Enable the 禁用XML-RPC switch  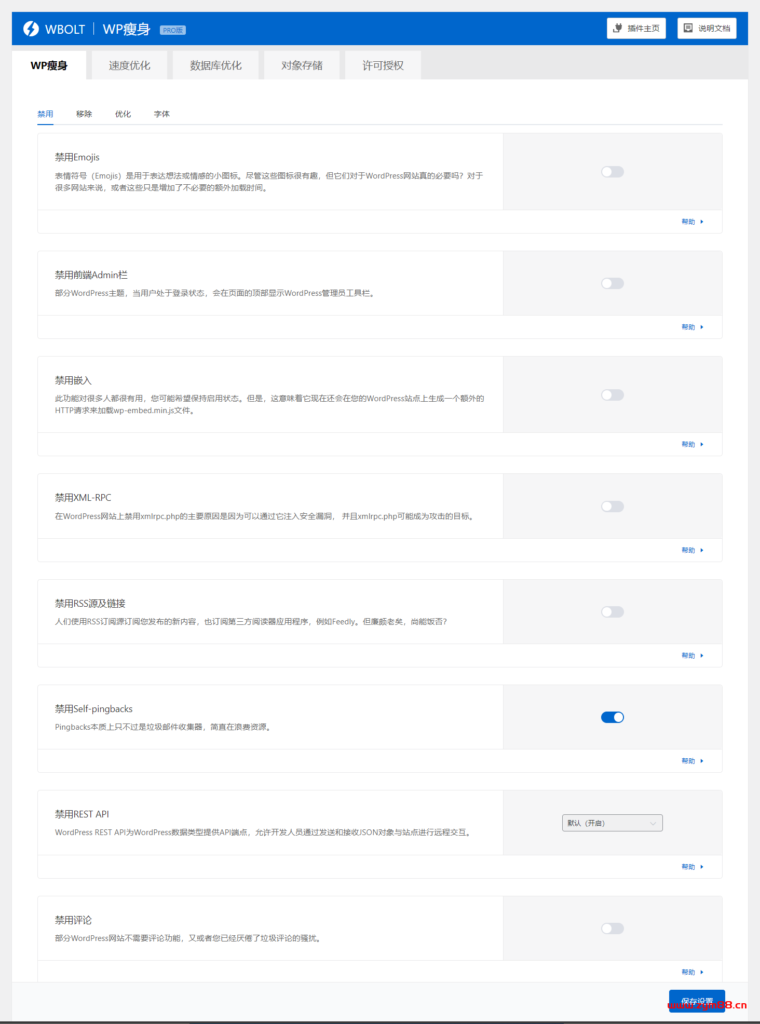pyautogui.click(x=612, y=506)
